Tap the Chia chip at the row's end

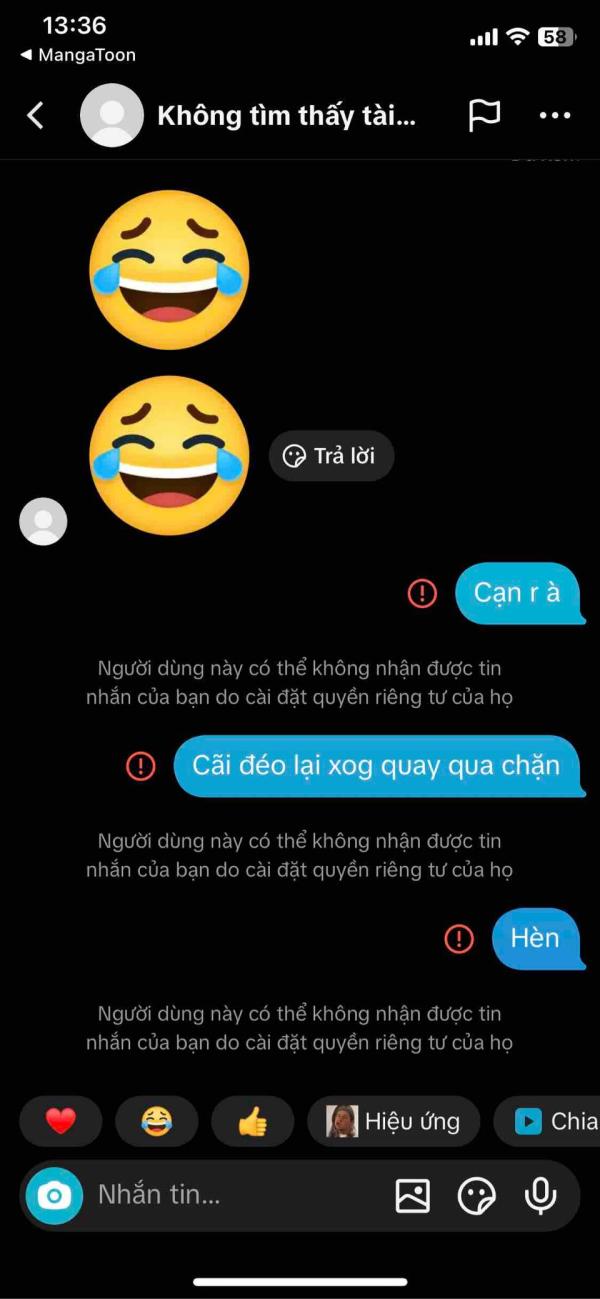[x=548, y=1121]
